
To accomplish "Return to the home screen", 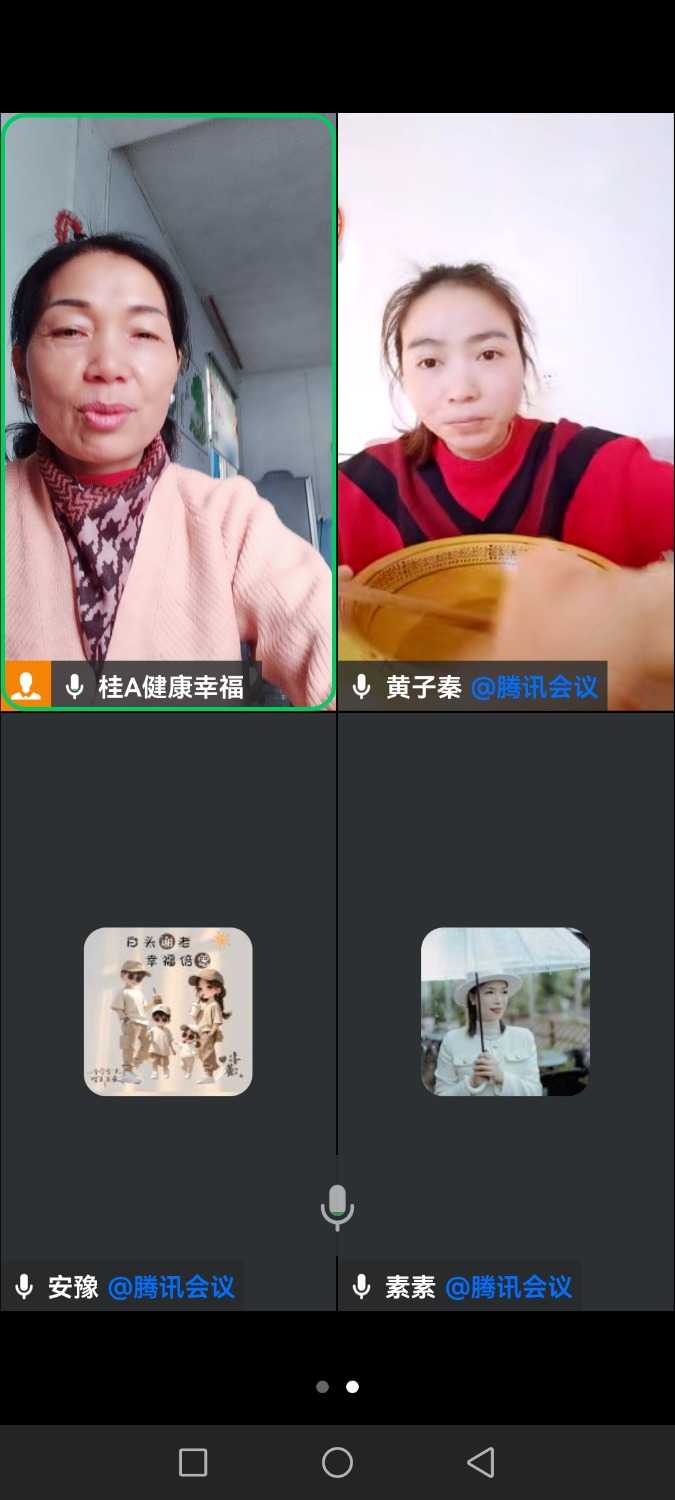I will [x=337, y=1462].
